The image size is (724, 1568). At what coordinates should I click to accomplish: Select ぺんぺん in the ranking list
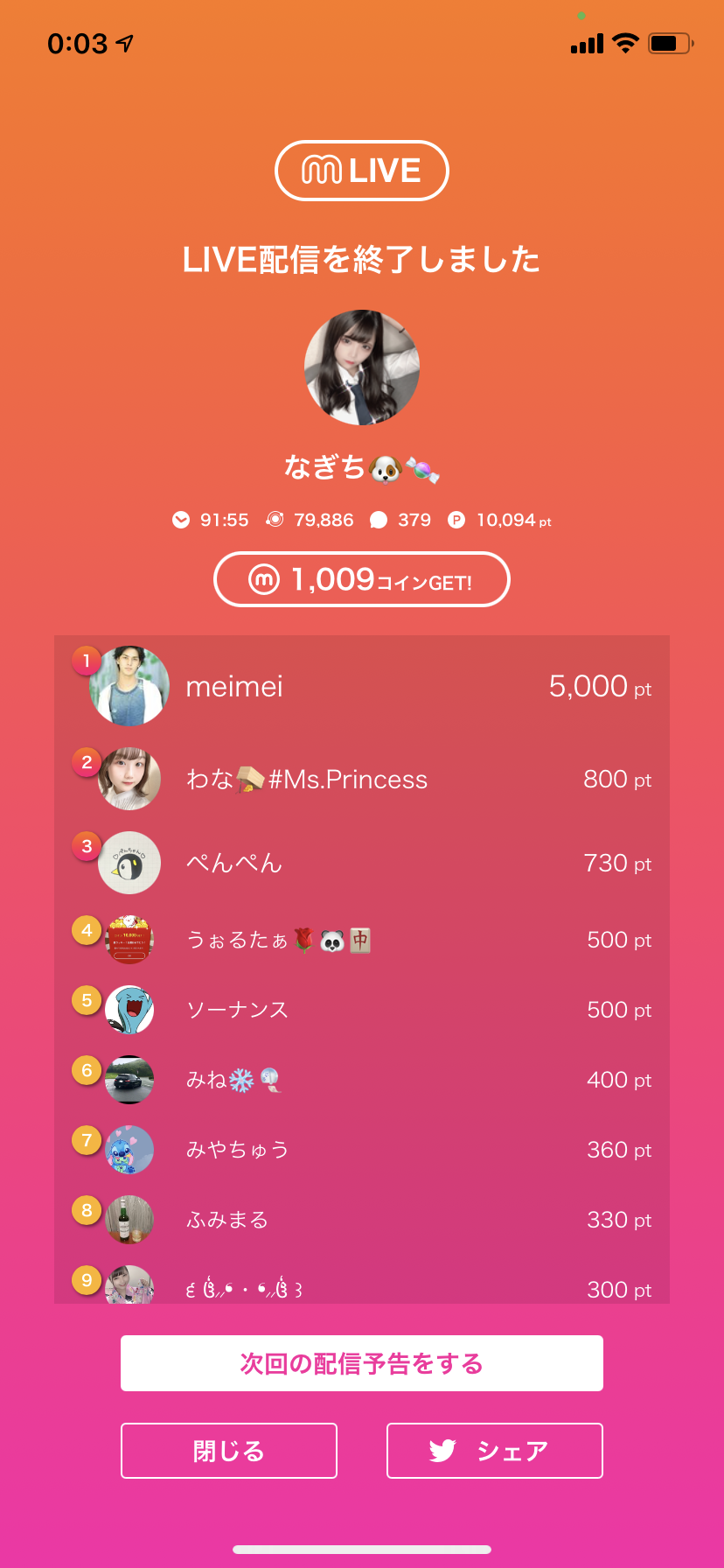tap(362, 863)
